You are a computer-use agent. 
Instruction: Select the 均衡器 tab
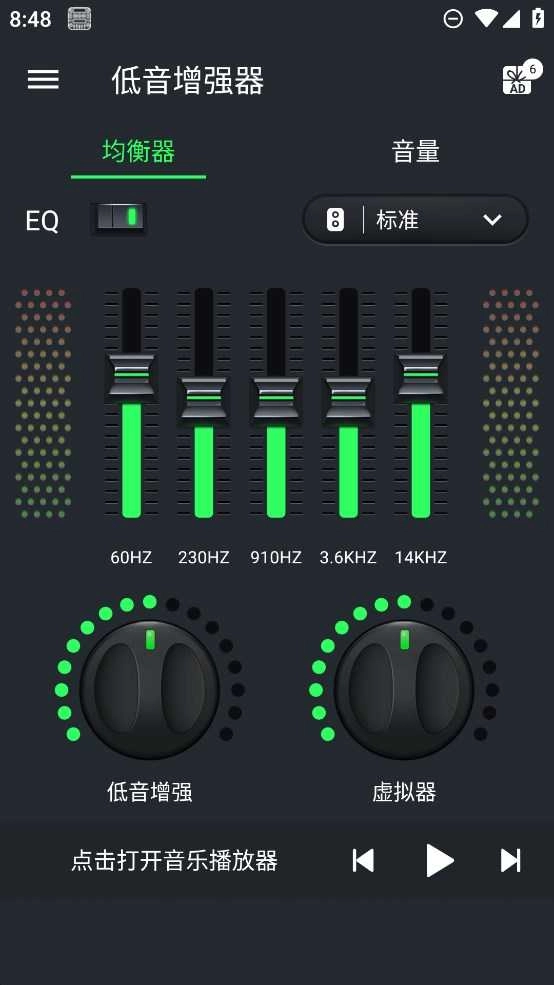(x=138, y=151)
